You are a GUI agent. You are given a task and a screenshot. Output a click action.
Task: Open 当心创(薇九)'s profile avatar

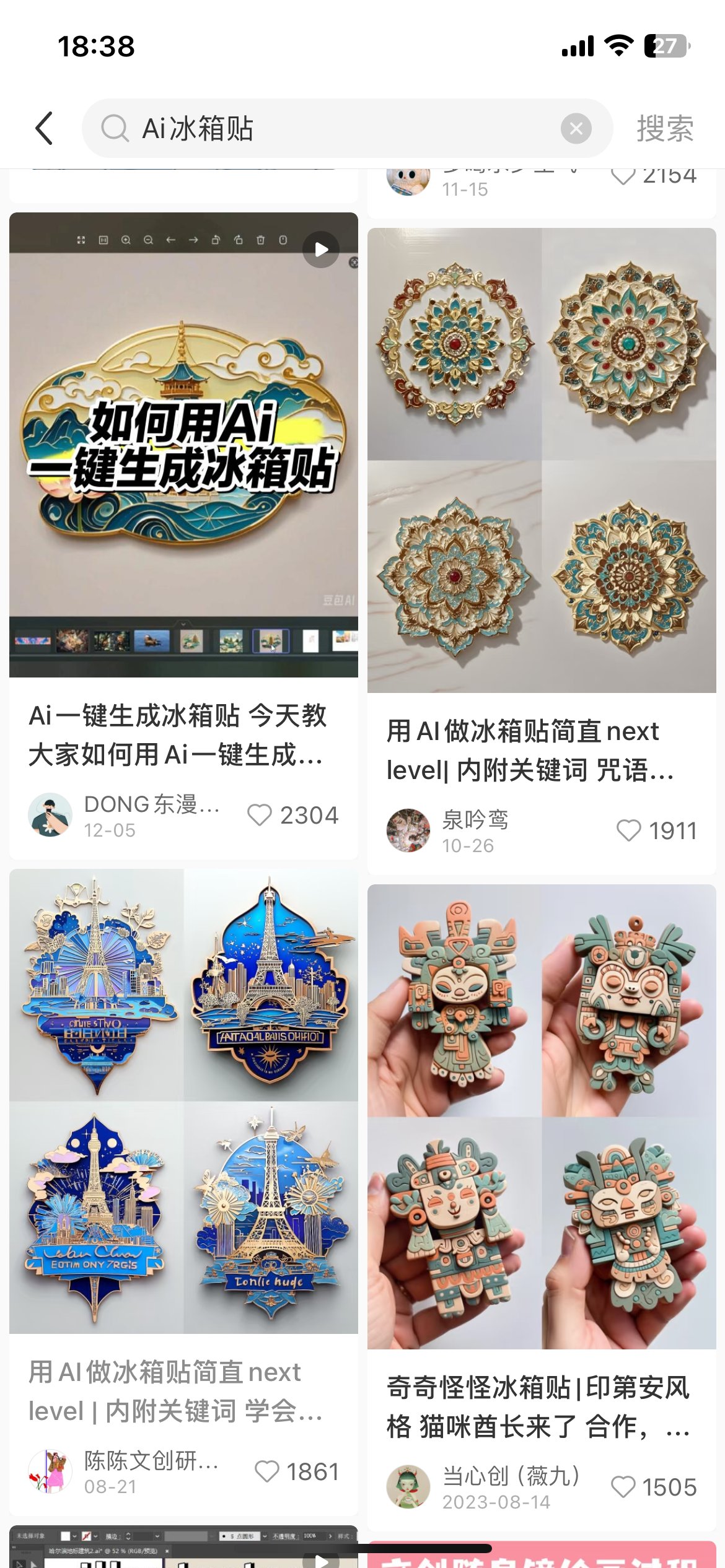[x=408, y=1487]
